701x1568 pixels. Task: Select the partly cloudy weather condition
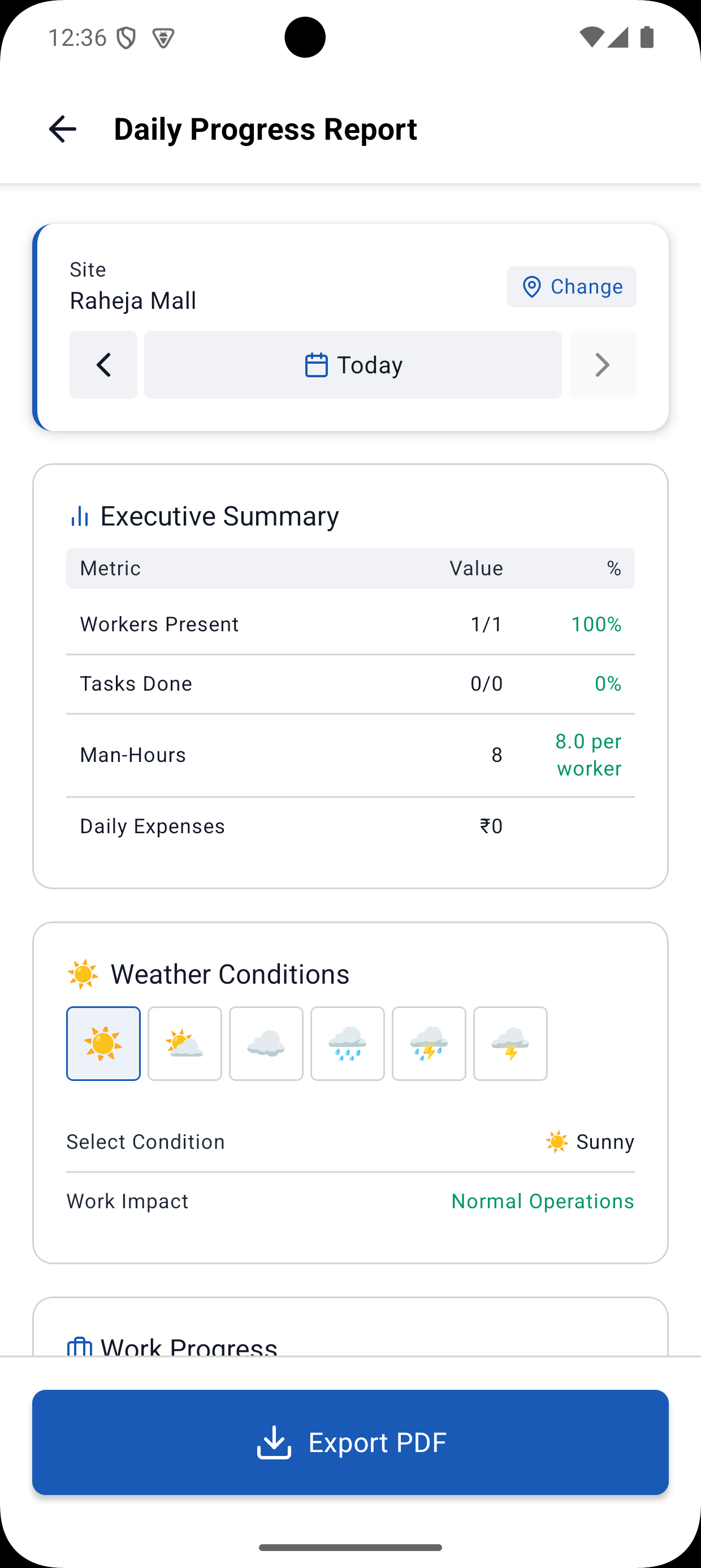pyautogui.click(x=184, y=1043)
